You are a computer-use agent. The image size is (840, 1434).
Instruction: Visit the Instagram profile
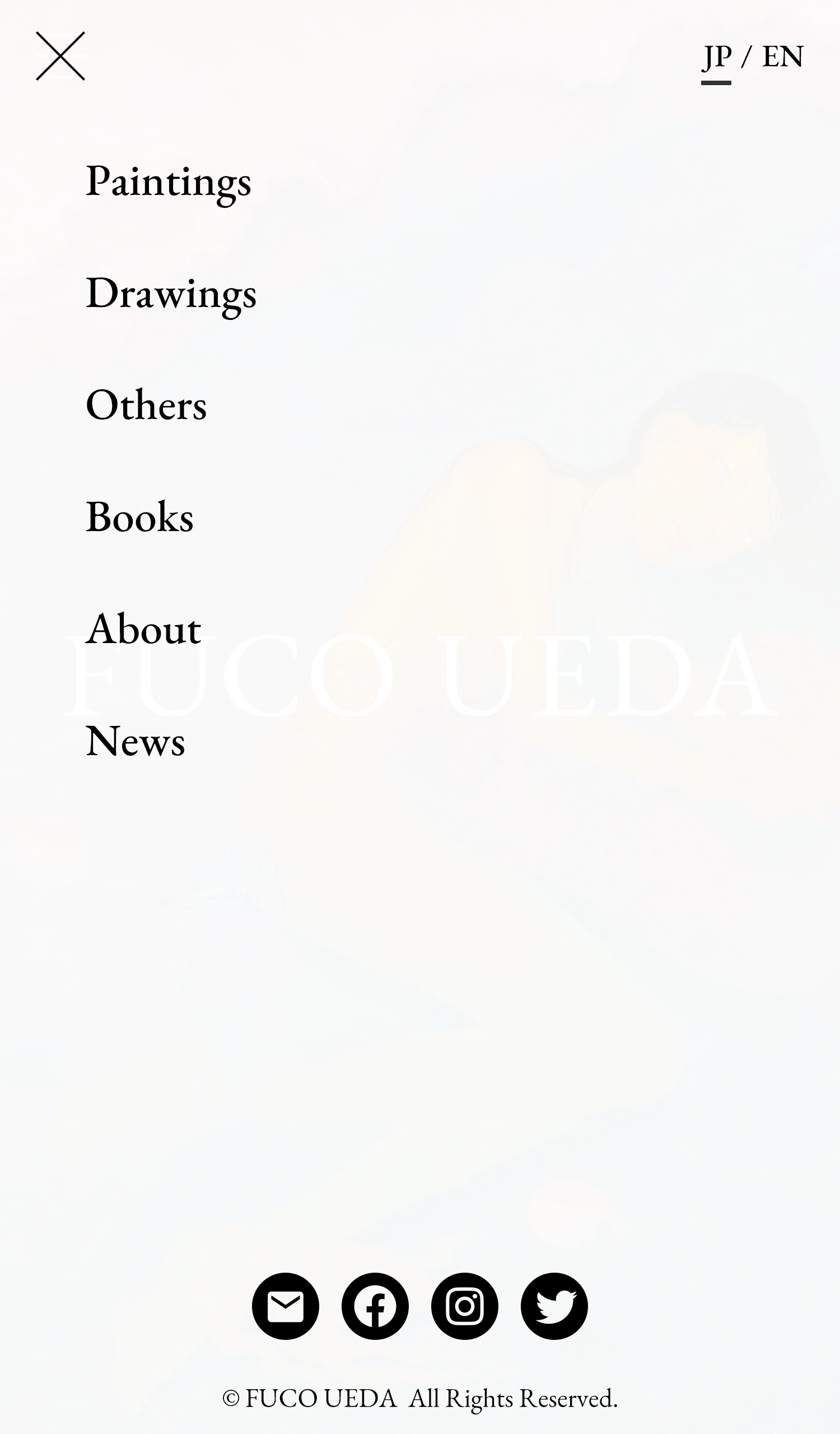[x=465, y=1306]
